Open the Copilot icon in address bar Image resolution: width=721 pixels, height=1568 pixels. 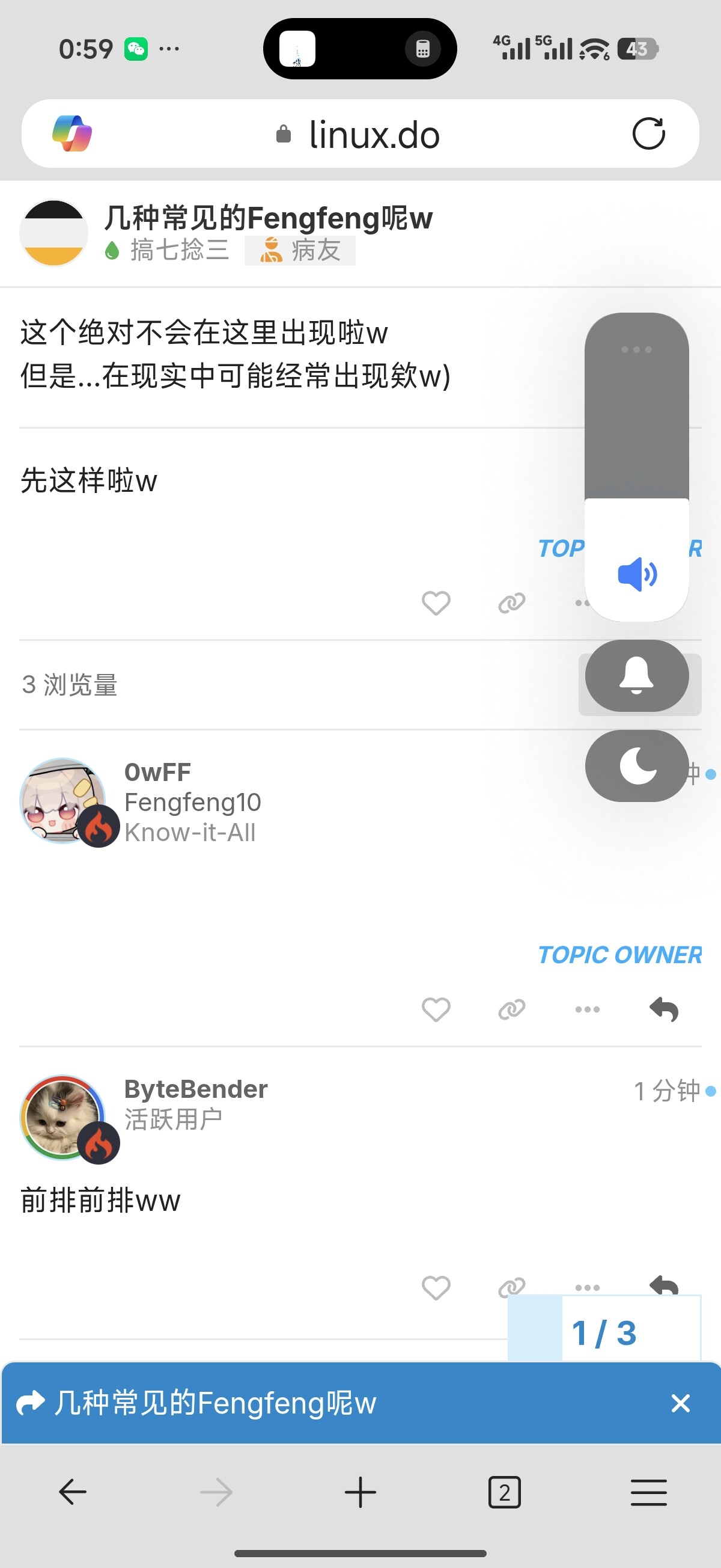(71, 133)
